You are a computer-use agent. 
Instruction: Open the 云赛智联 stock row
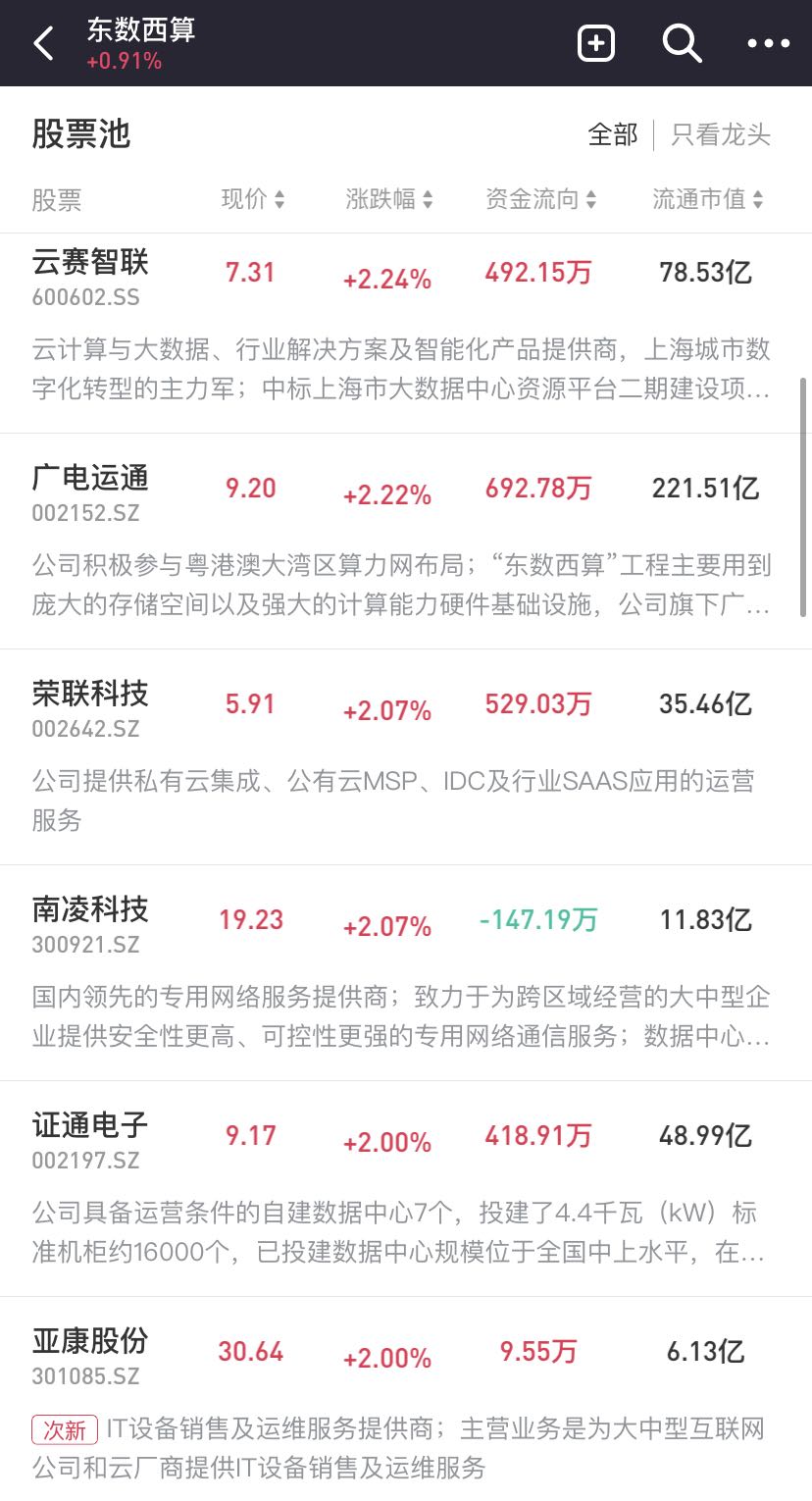coord(406,334)
